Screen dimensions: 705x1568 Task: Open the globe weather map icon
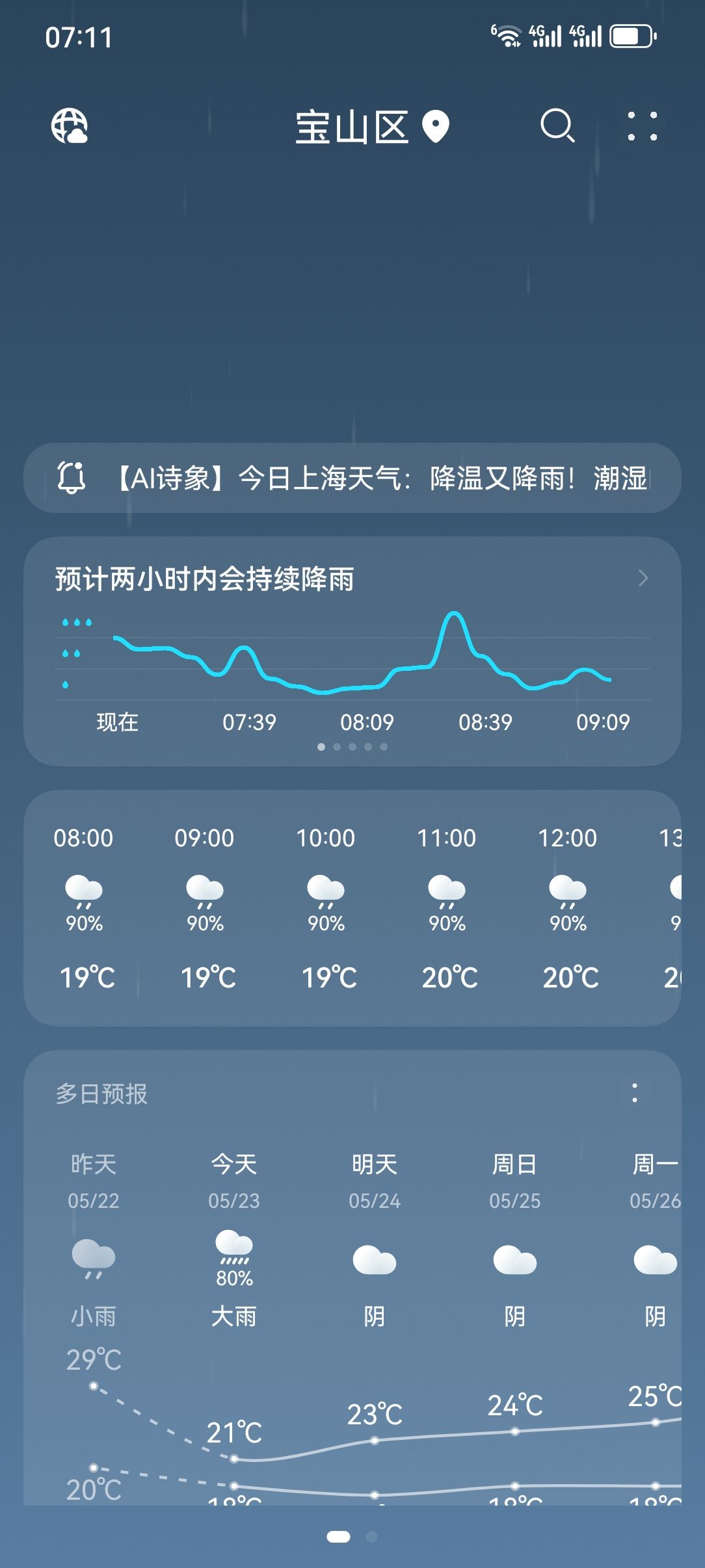click(x=70, y=125)
